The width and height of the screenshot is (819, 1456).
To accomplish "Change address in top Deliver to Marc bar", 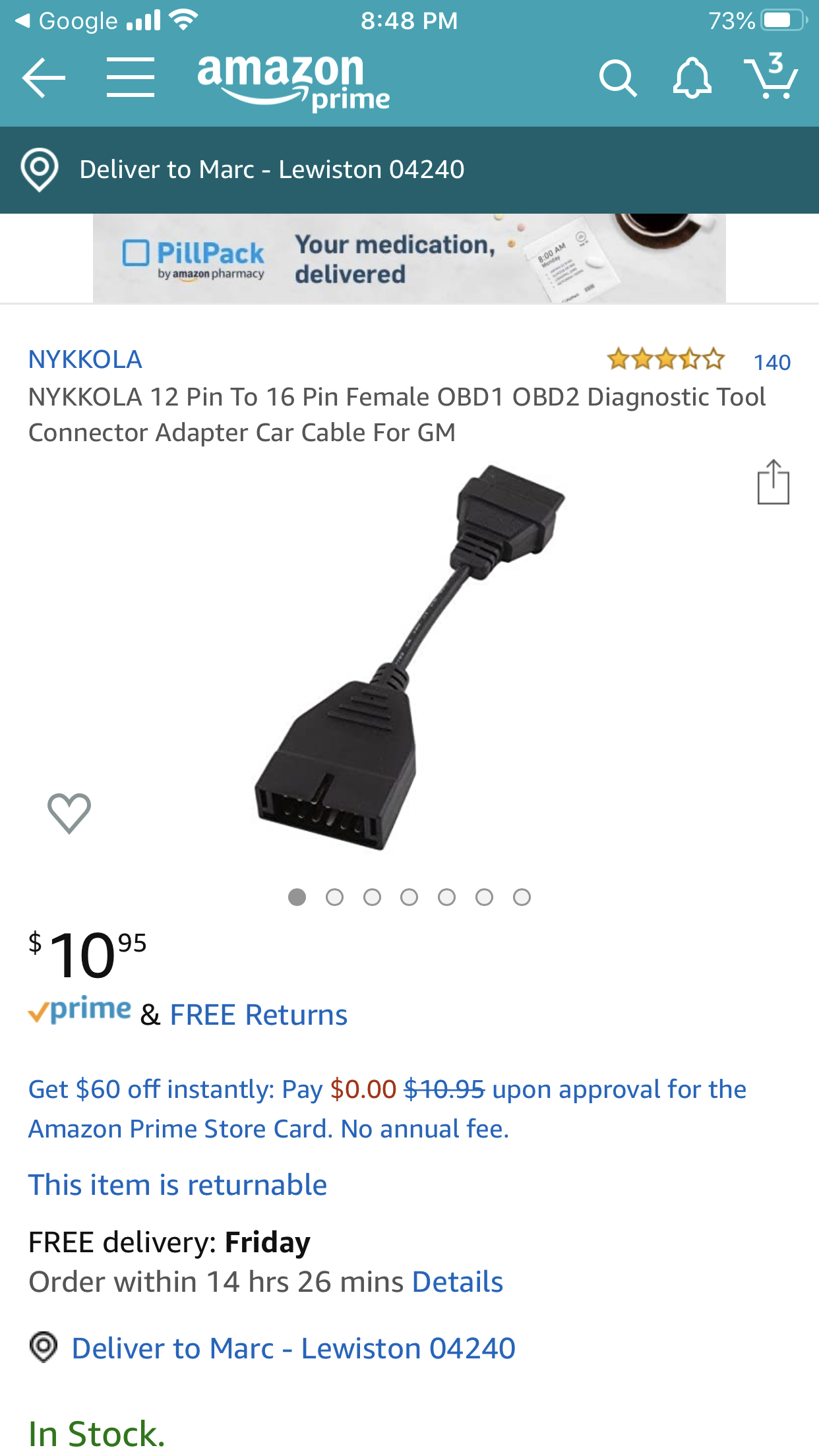I will 272,169.
